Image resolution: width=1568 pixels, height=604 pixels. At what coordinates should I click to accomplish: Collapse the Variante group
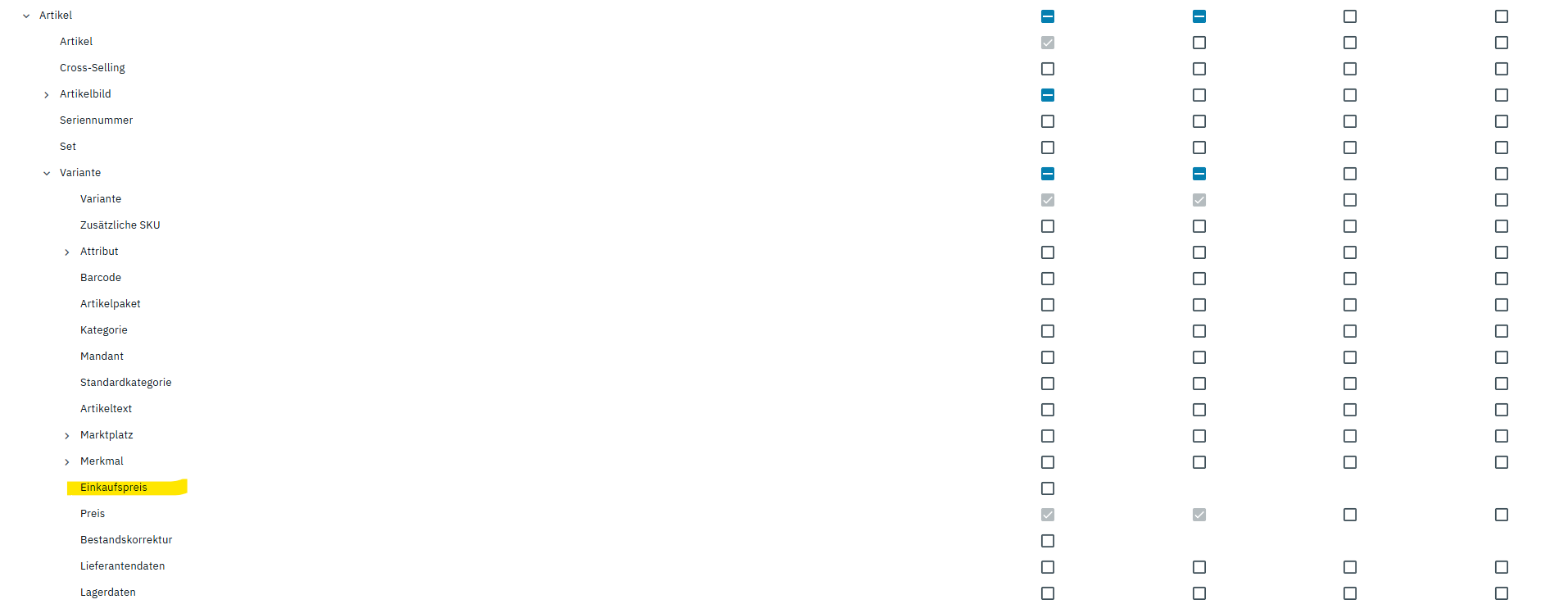47,174
